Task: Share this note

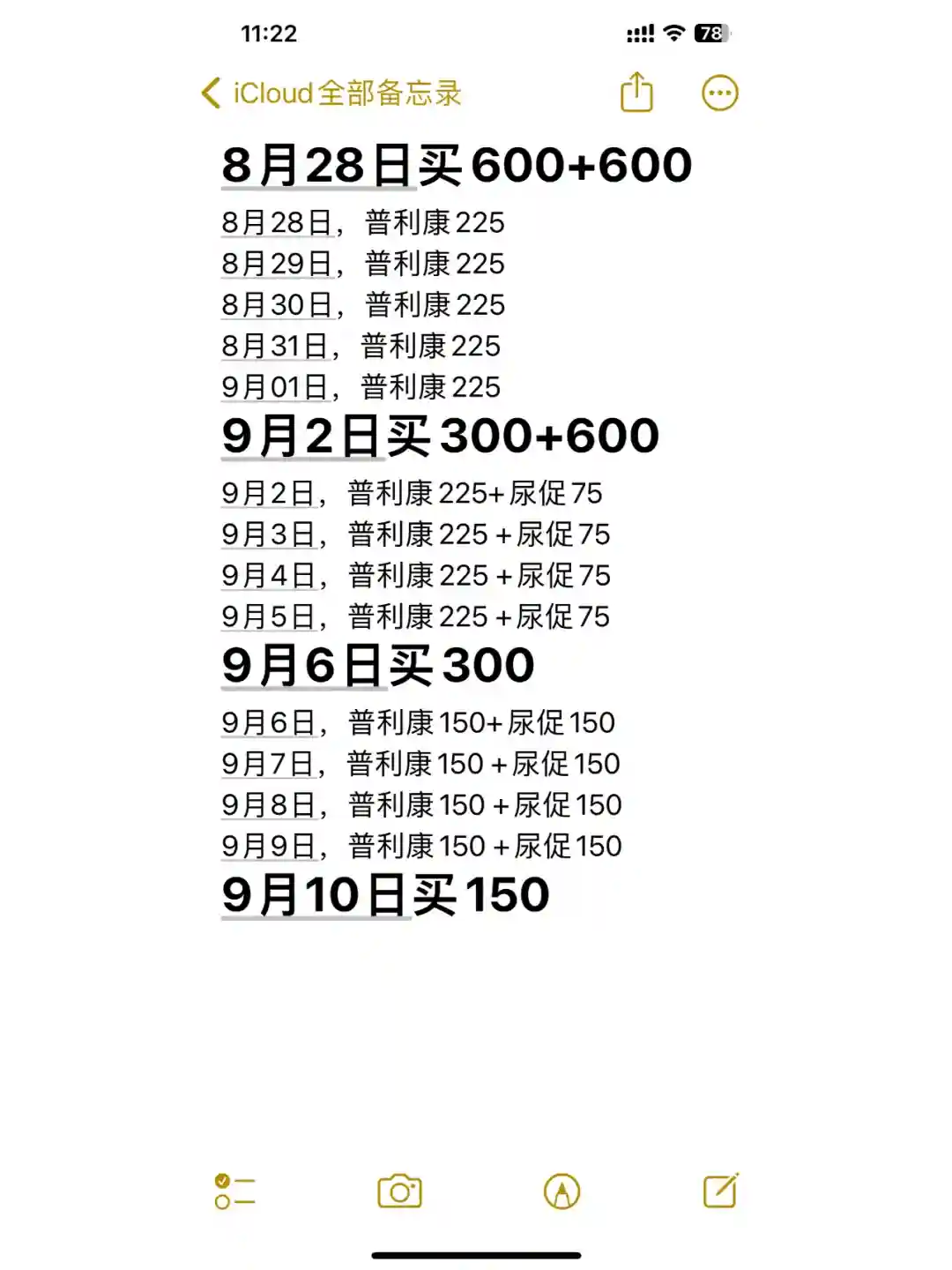Action: [x=636, y=93]
